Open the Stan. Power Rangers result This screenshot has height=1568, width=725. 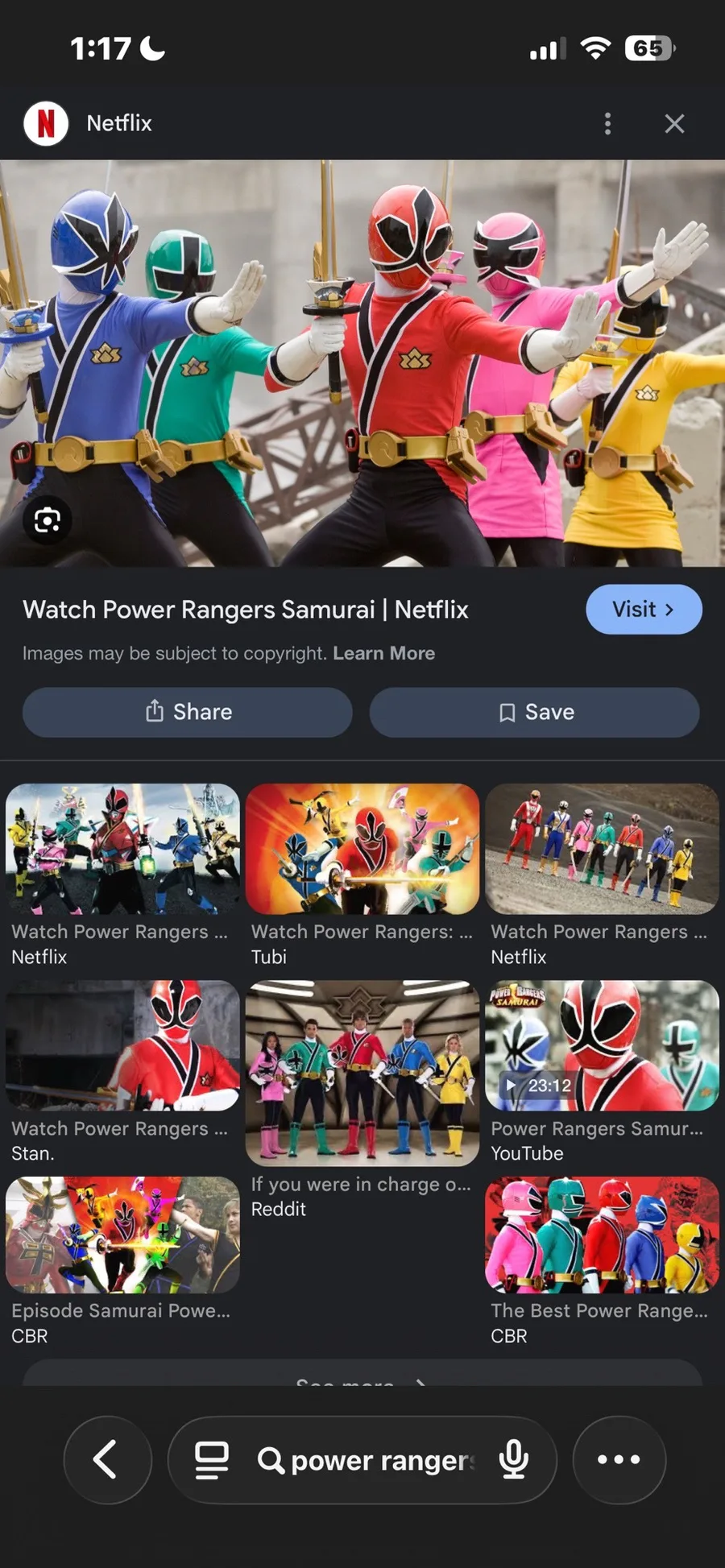tap(122, 1045)
